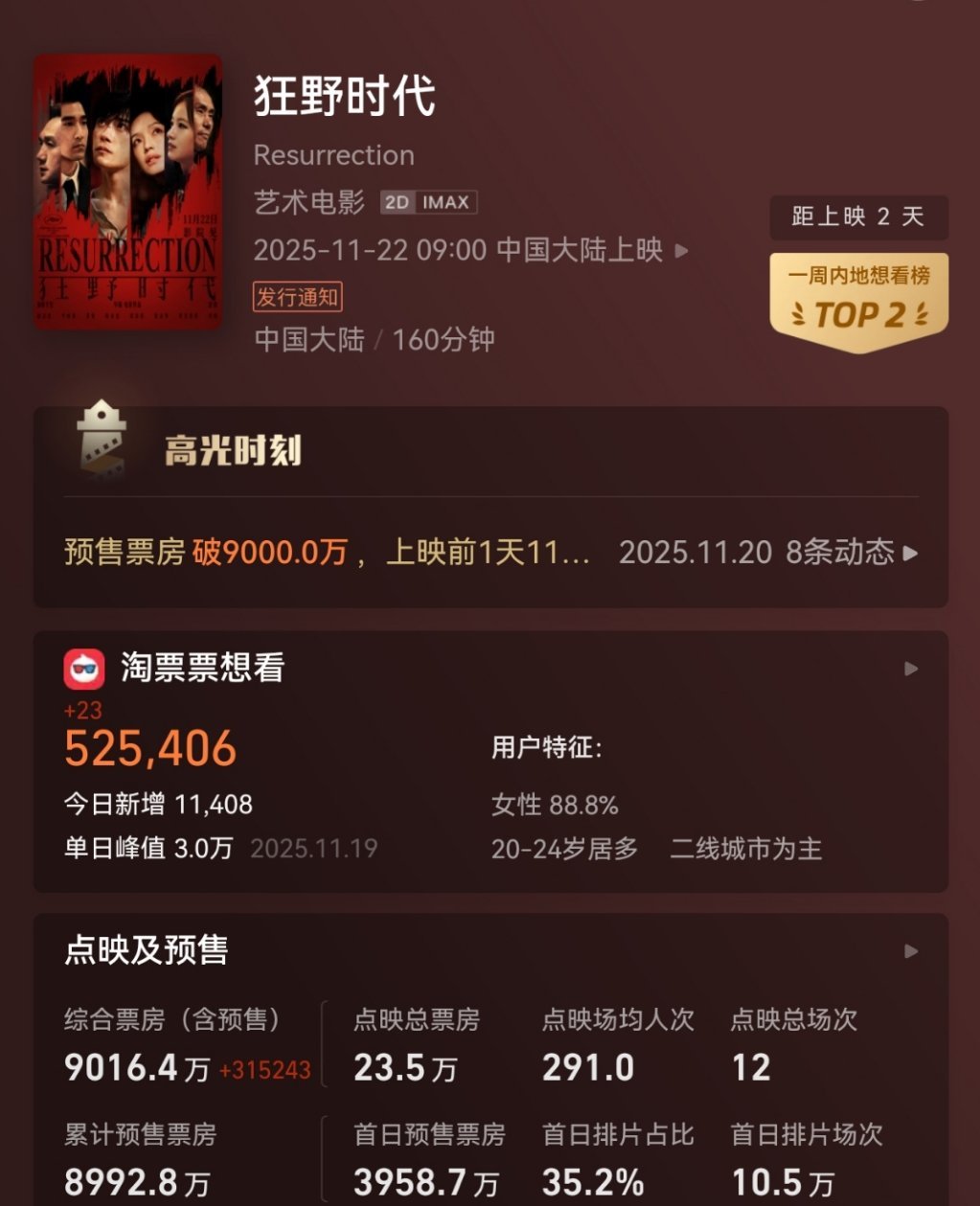Select the 女性 88.8% user statistic
Image resolution: width=980 pixels, height=1206 pixels.
click(556, 806)
